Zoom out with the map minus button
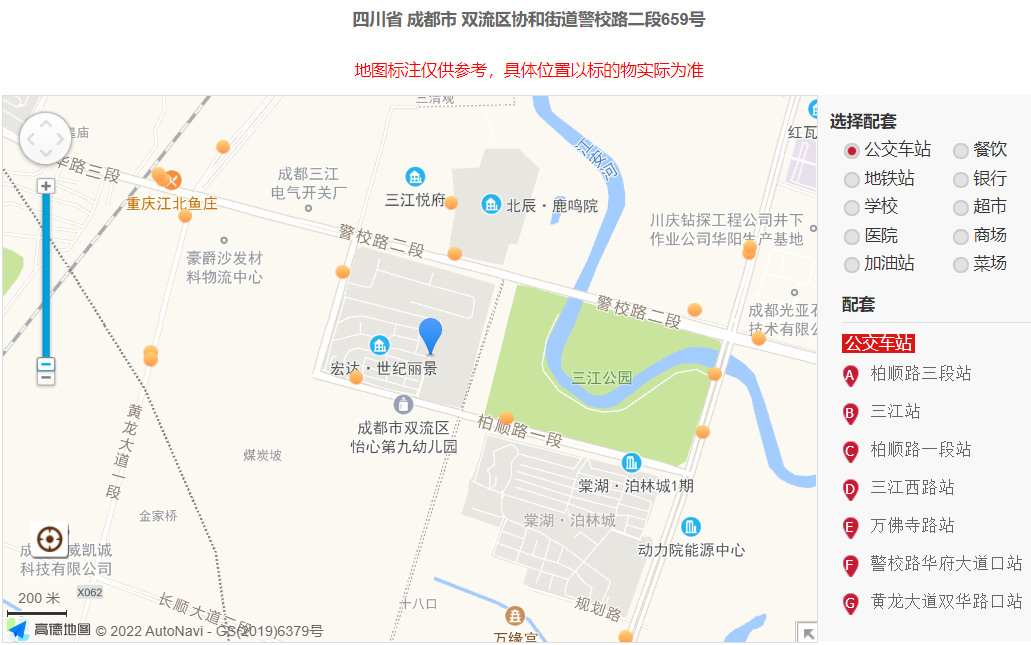 point(46,365)
